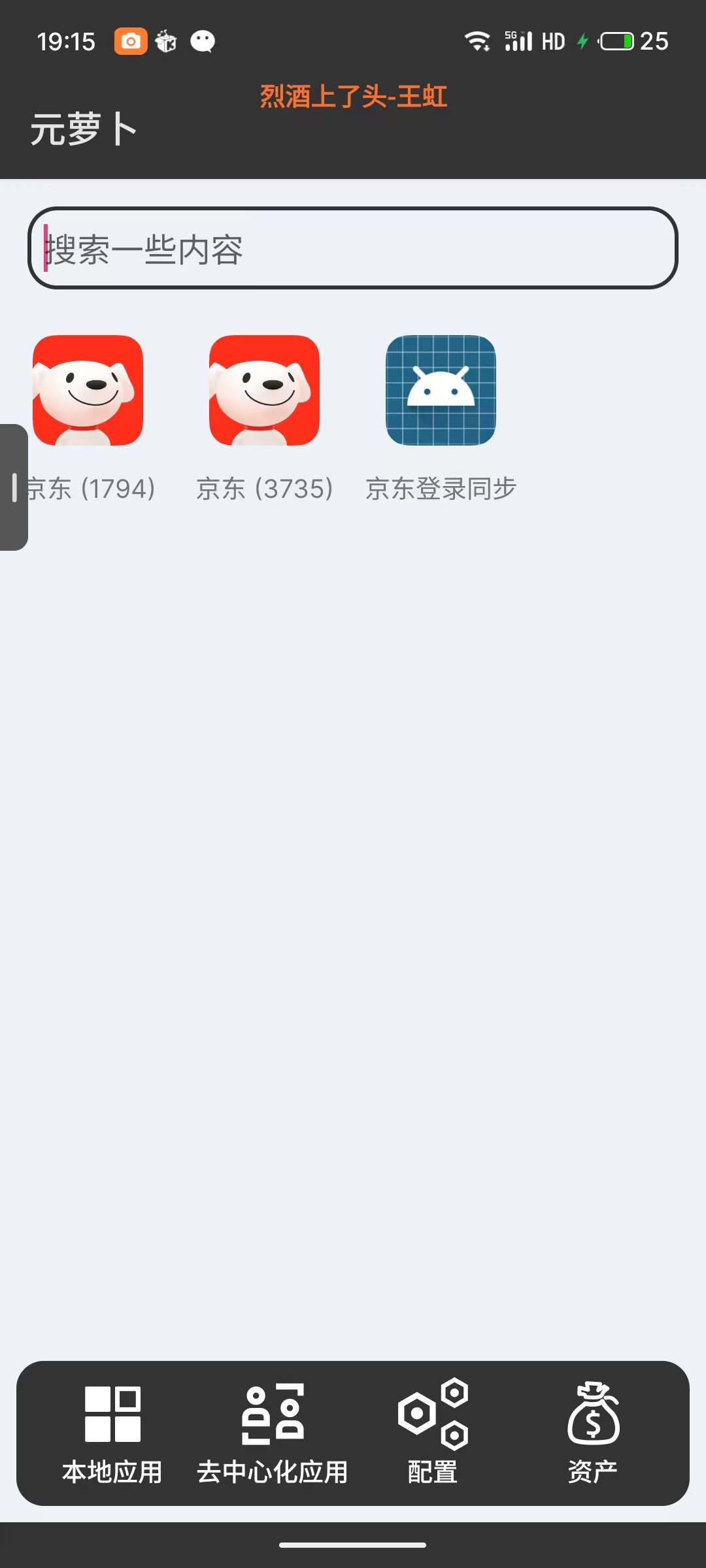Screen dimensions: 706x1568
Task: Click the 元萝卜 app title
Action: click(x=85, y=128)
